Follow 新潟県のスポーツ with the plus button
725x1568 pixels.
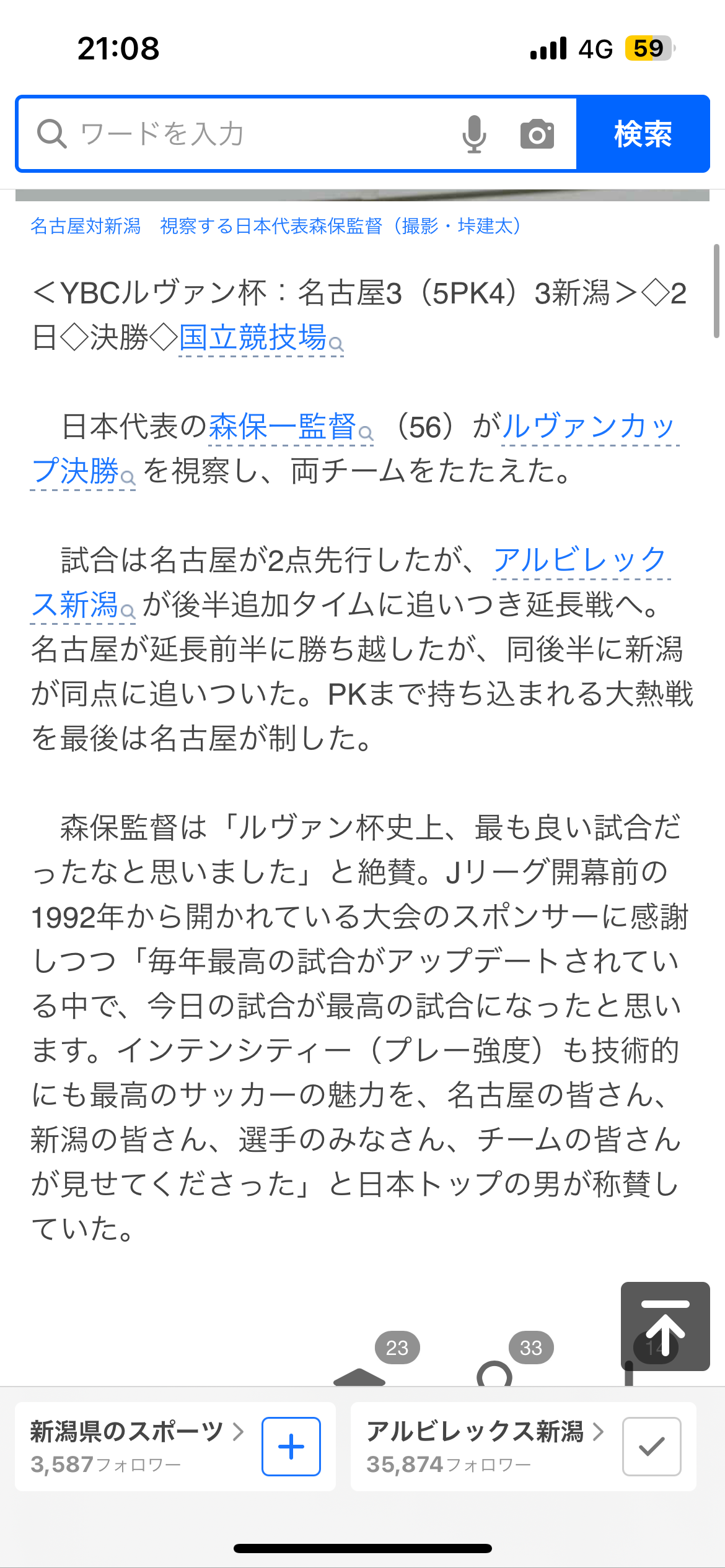coord(291,1447)
